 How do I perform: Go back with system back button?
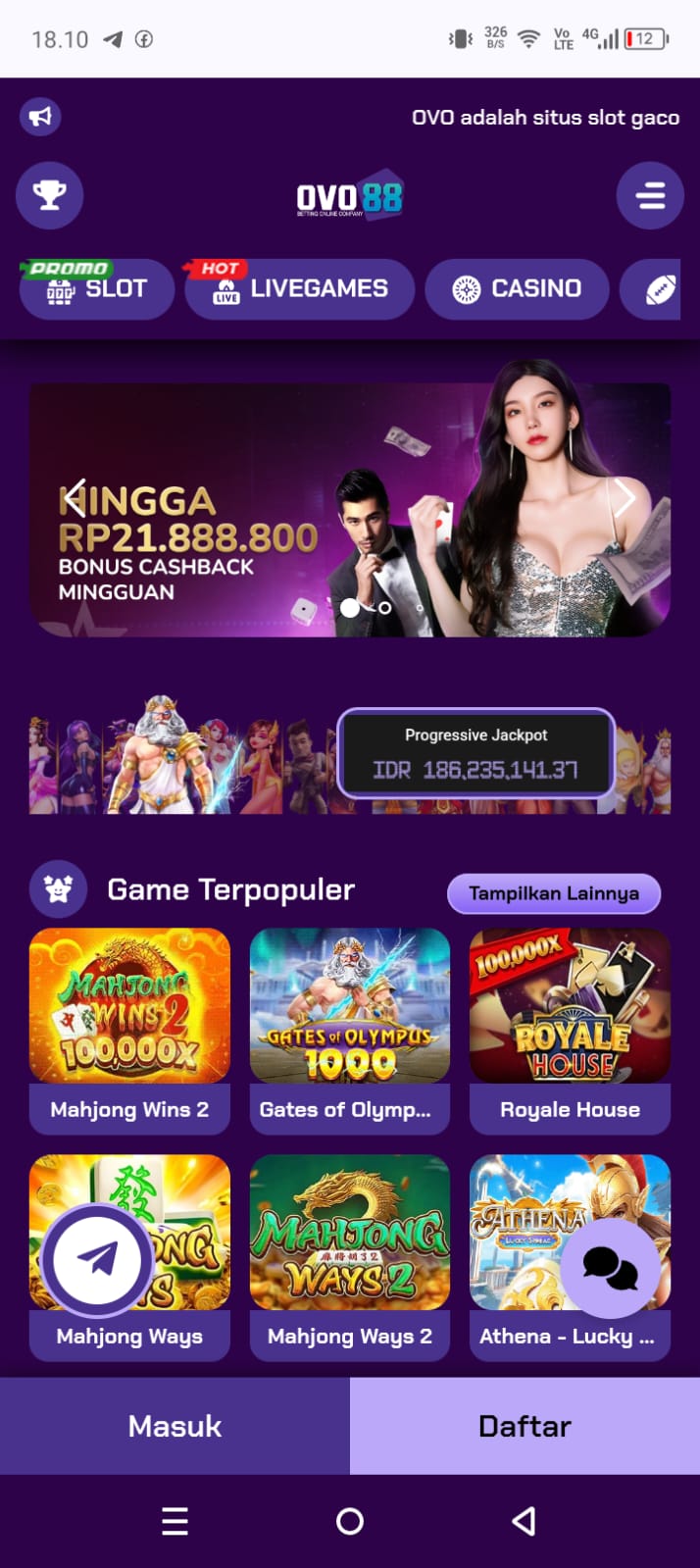click(525, 1521)
